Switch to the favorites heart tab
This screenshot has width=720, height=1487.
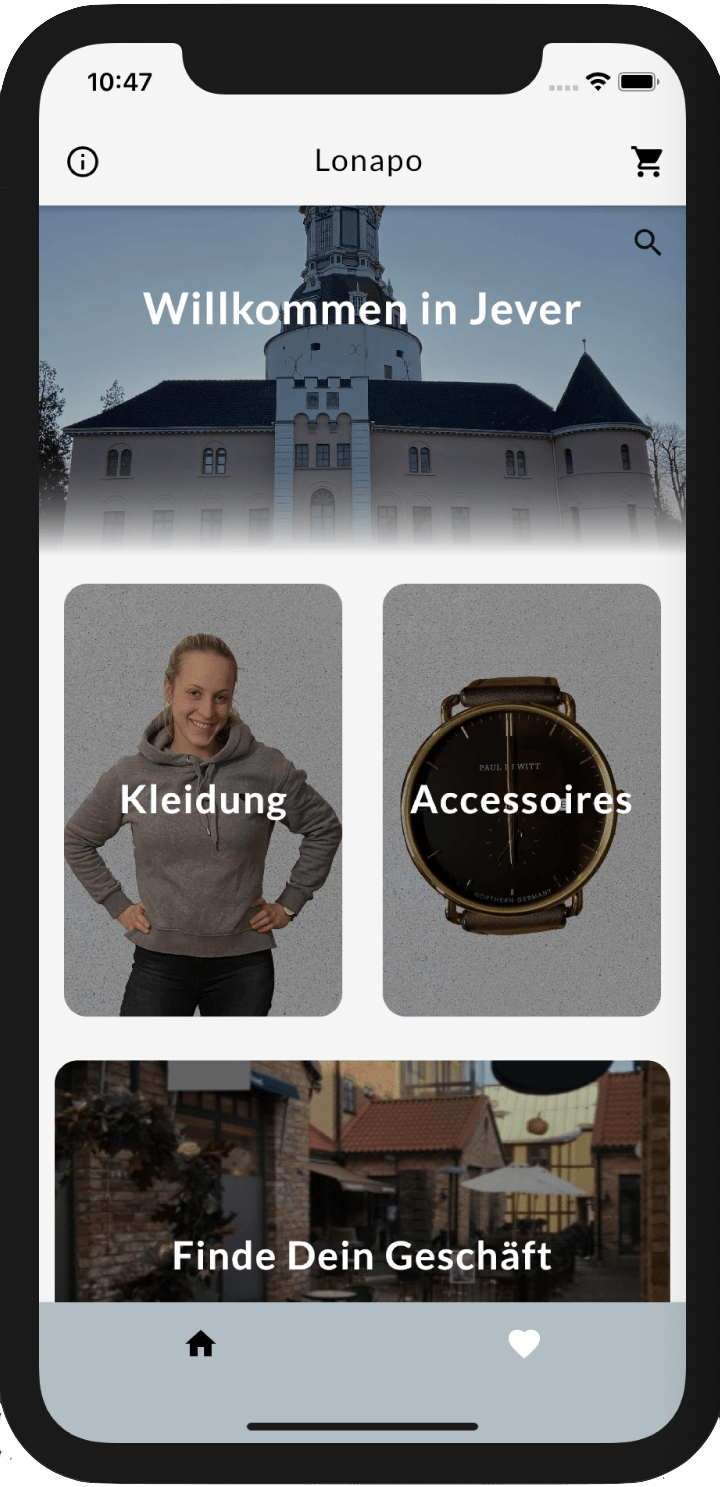524,1345
